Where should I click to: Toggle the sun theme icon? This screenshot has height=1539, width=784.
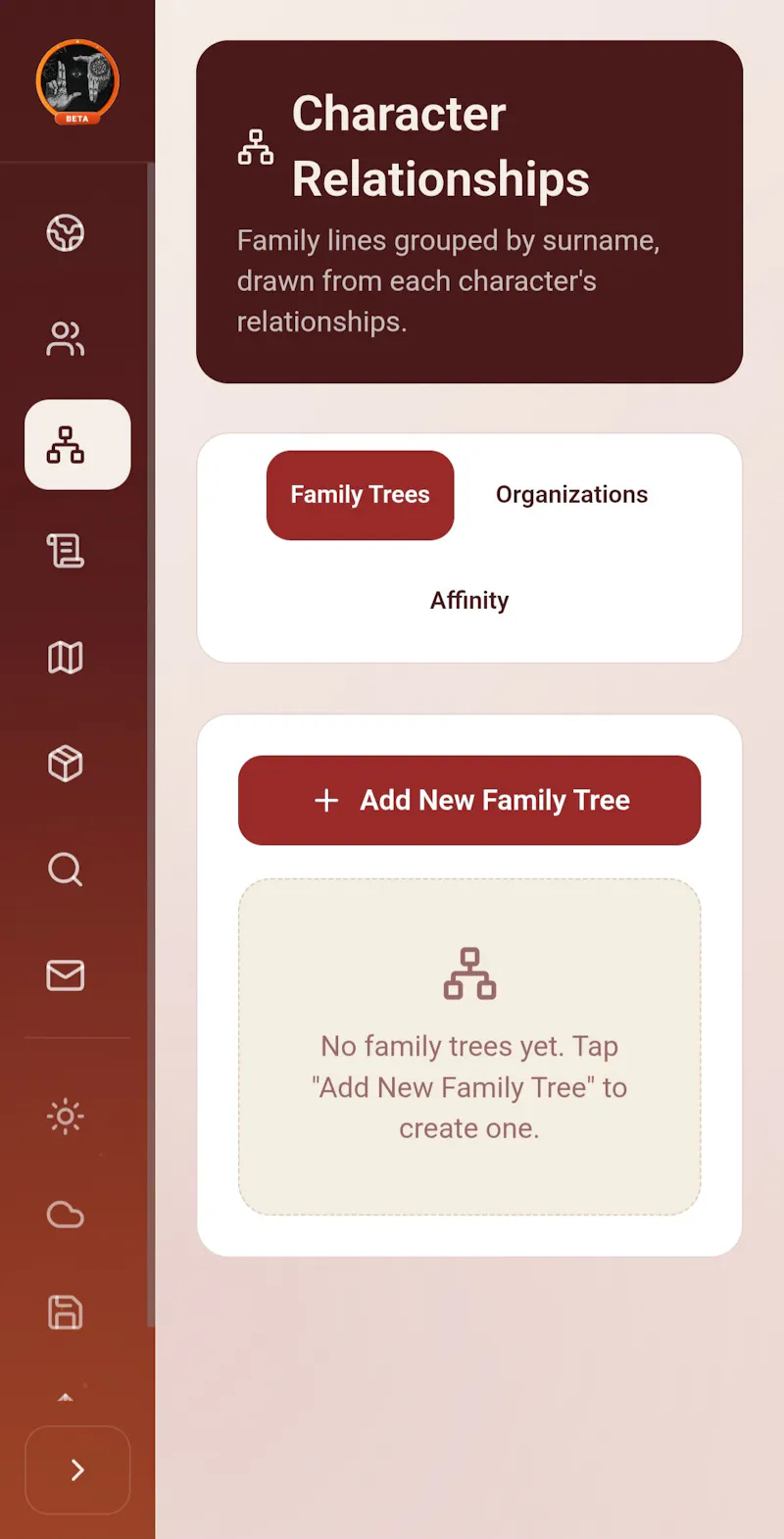coord(66,1117)
